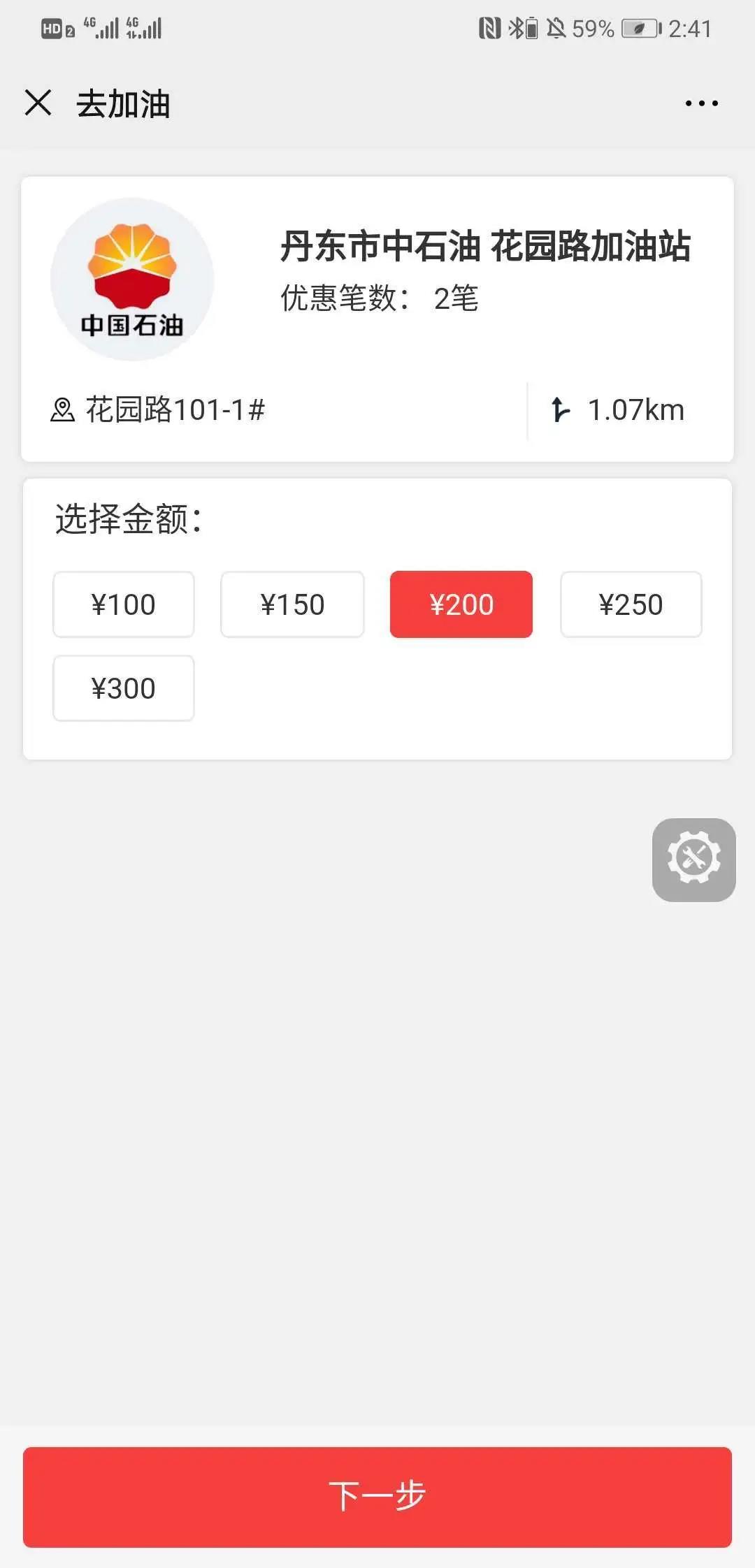The image size is (755, 1568).
Task: Select the ¥300 amount
Action: pos(124,688)
